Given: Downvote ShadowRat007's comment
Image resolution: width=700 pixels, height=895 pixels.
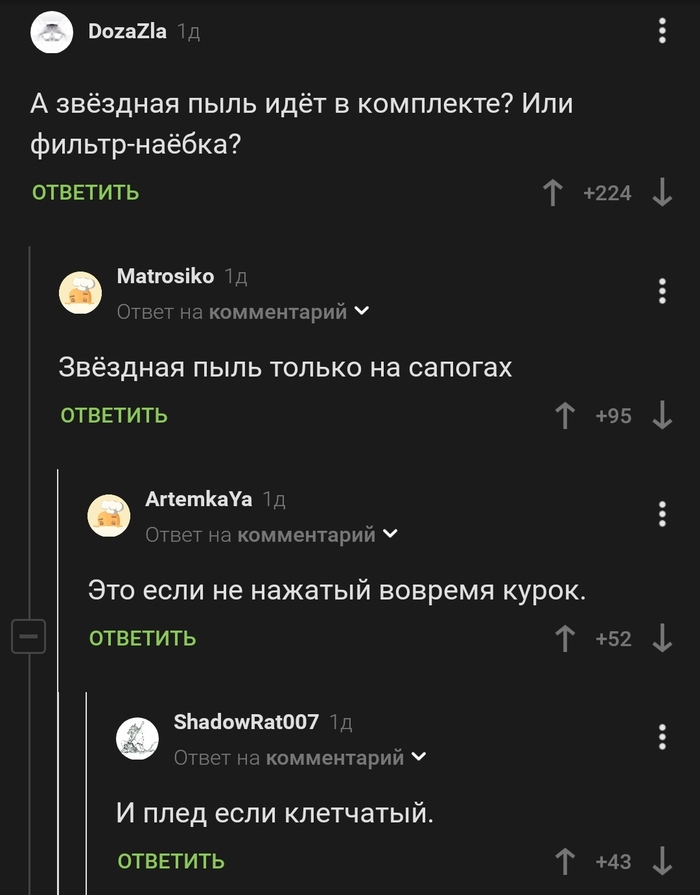Looking at the screenshot, I should [x=662, y=862].
